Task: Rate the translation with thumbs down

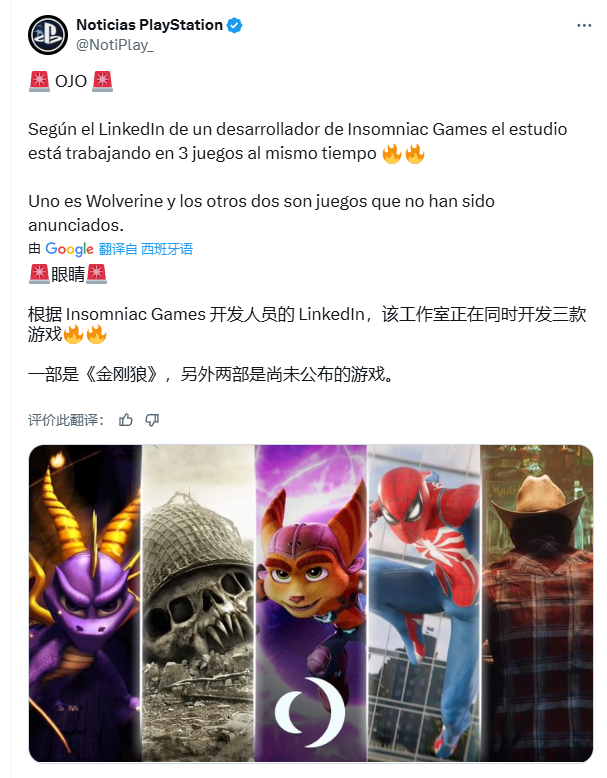Action: 152,420
